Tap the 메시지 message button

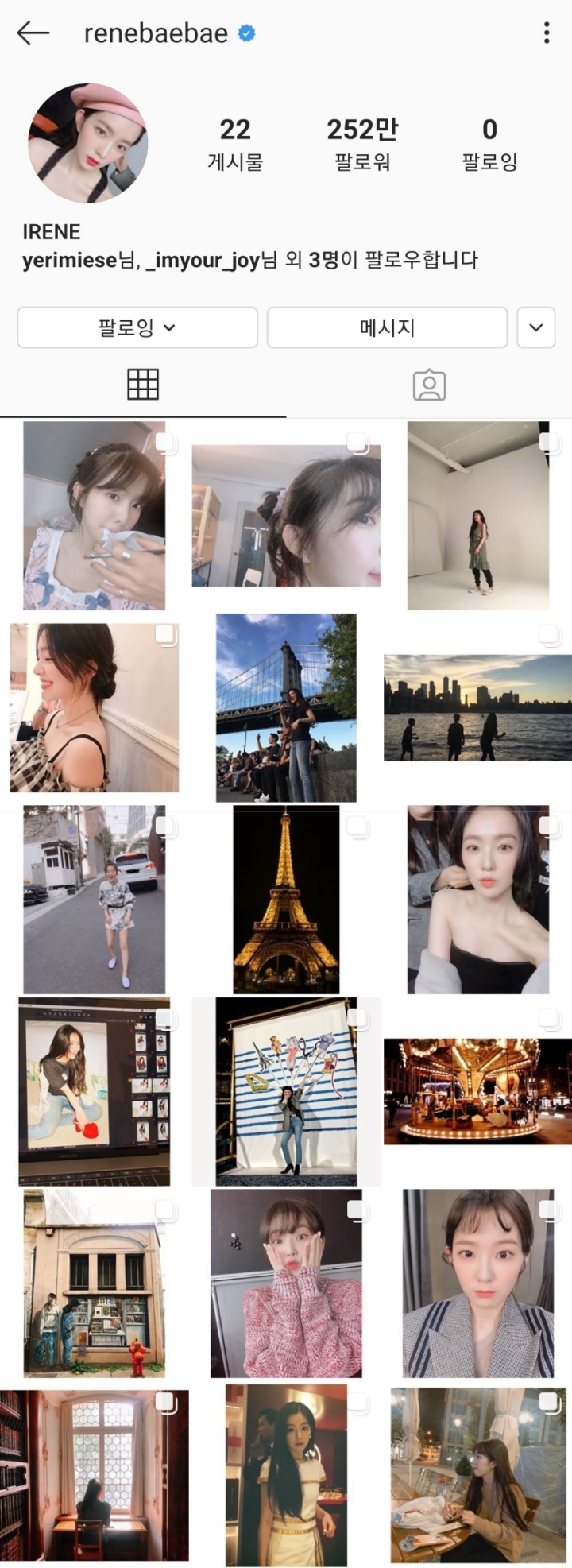click(387, 327)
